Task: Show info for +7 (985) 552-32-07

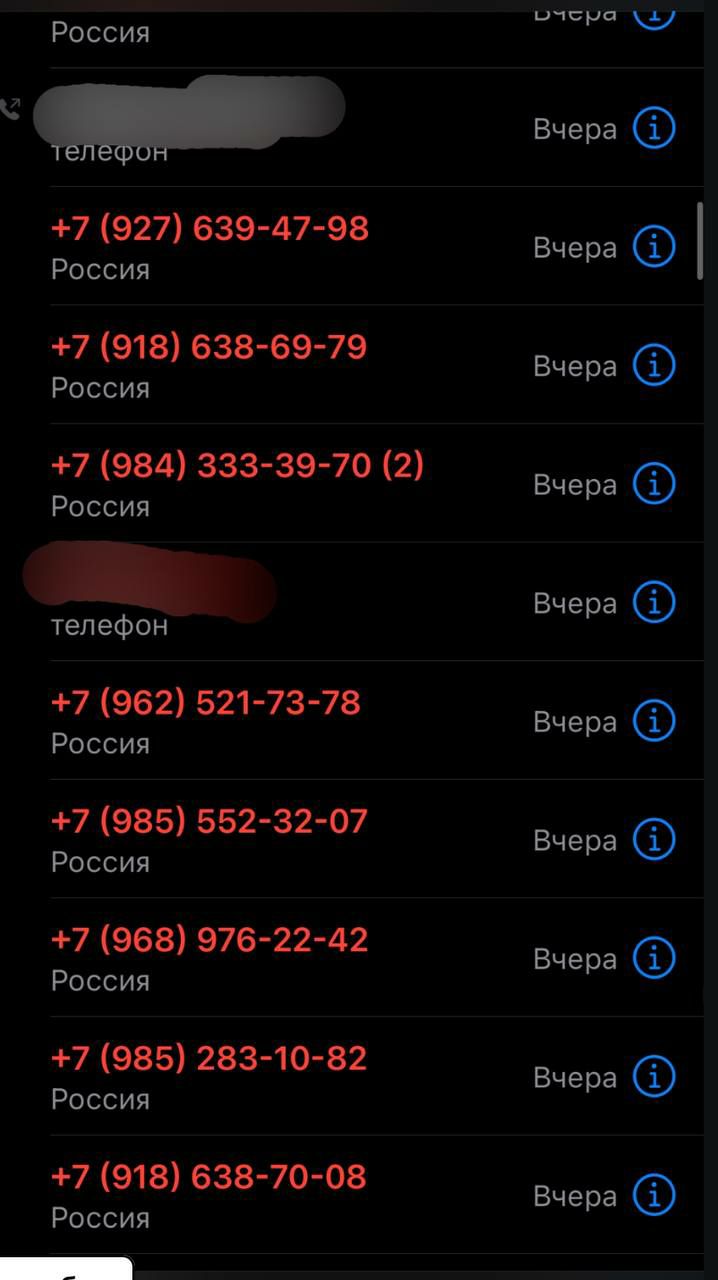Action: tap(654, 840)
